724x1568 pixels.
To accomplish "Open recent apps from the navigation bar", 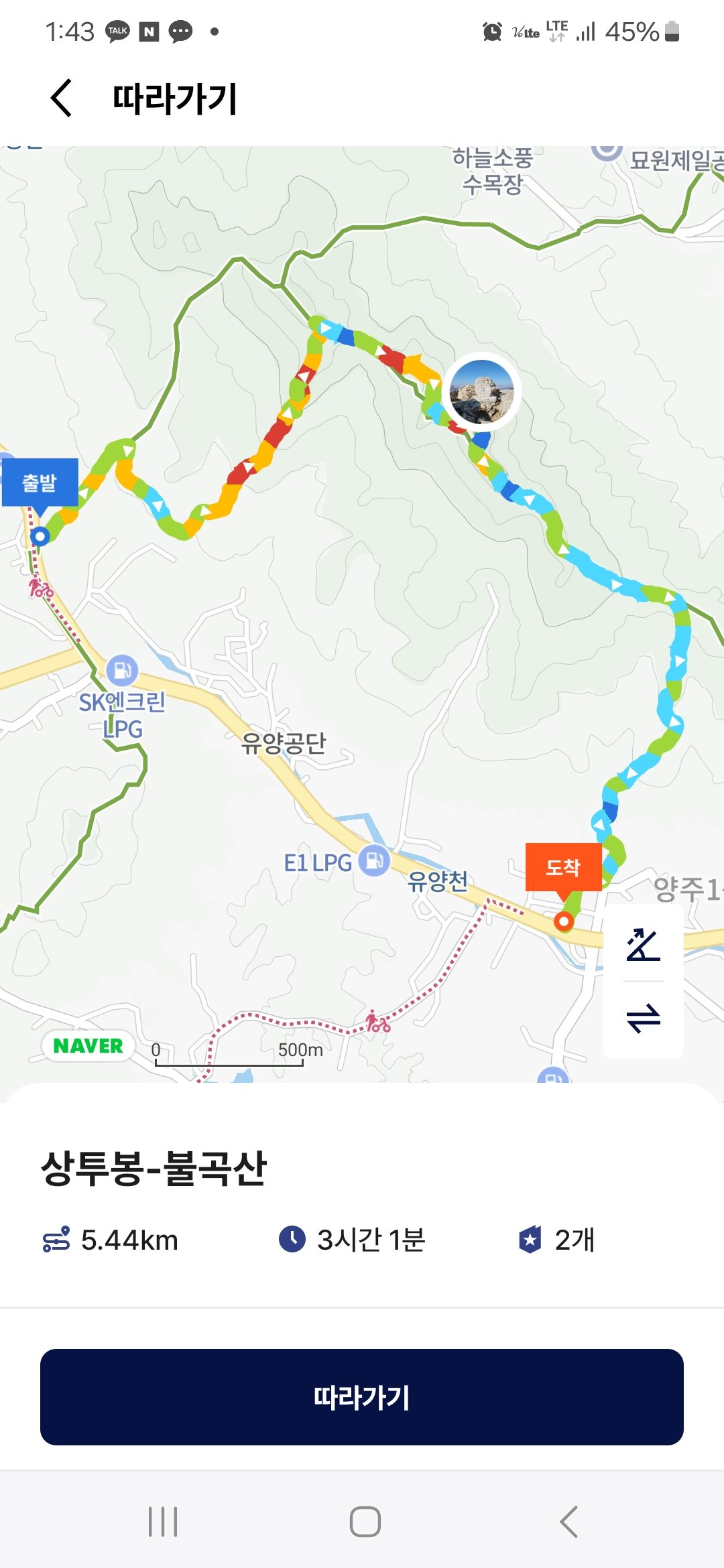I will tap(163, 1521).
